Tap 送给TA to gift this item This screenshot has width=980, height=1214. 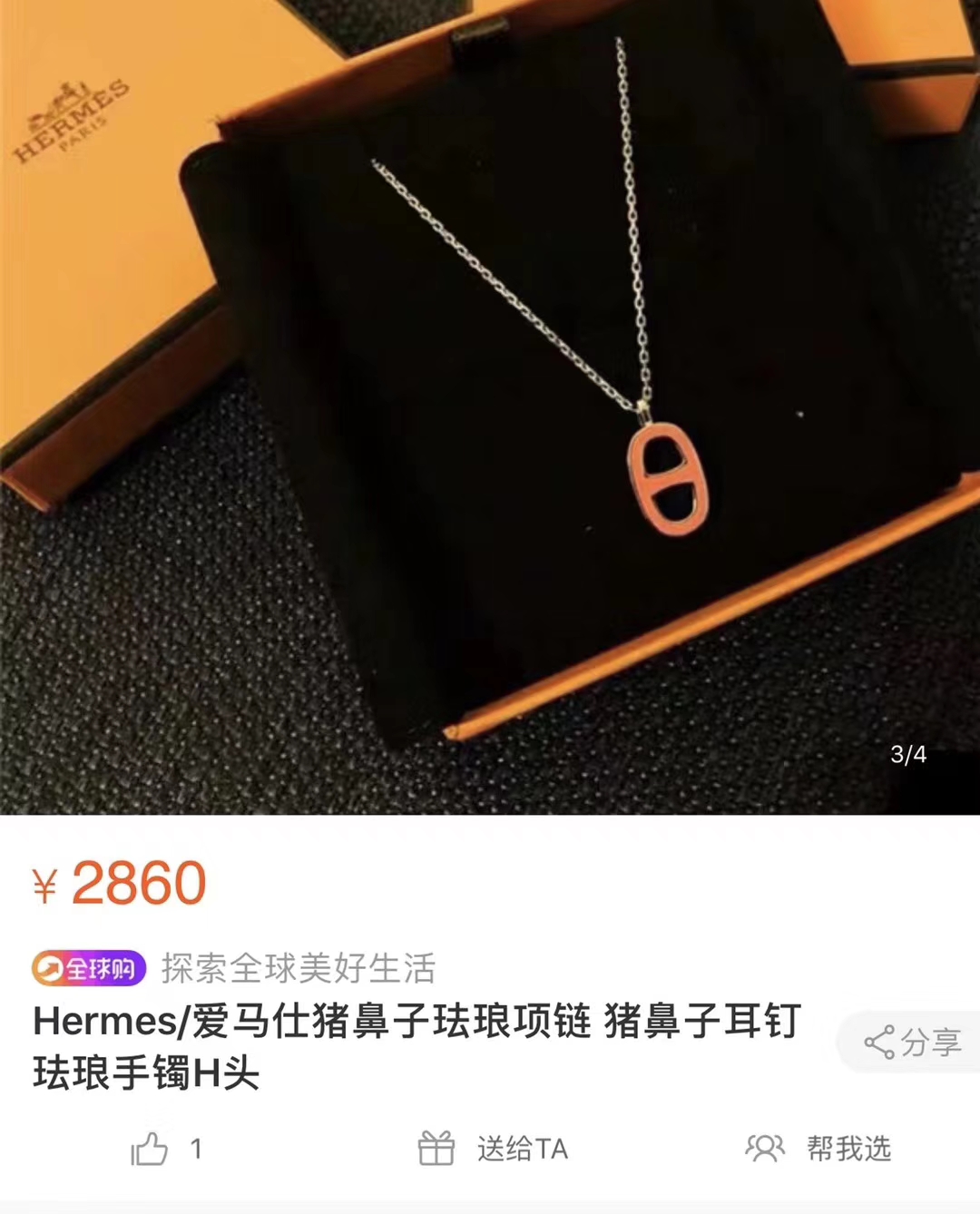pyautogui.click(x=493, y=1149)
